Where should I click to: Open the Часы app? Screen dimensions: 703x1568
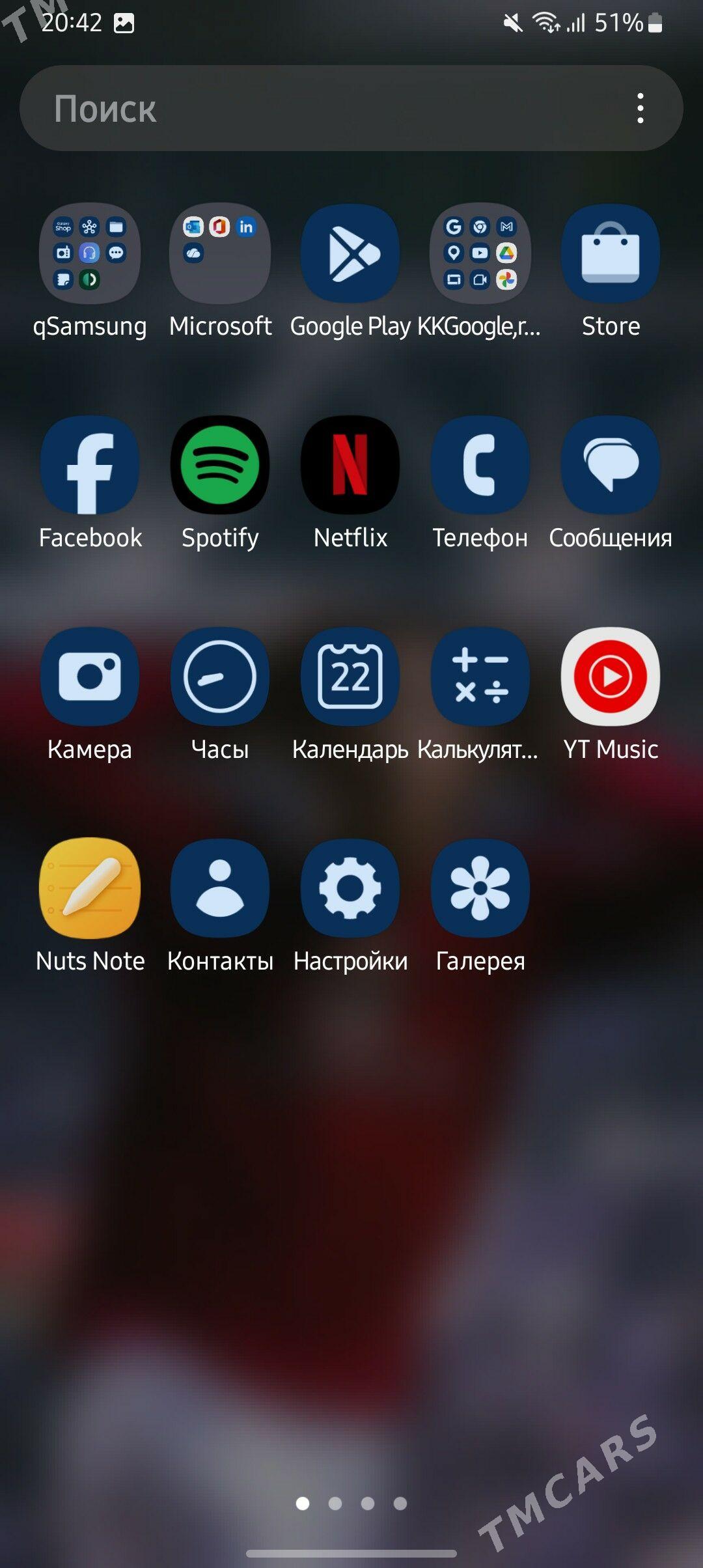click(x=220, y=676)
